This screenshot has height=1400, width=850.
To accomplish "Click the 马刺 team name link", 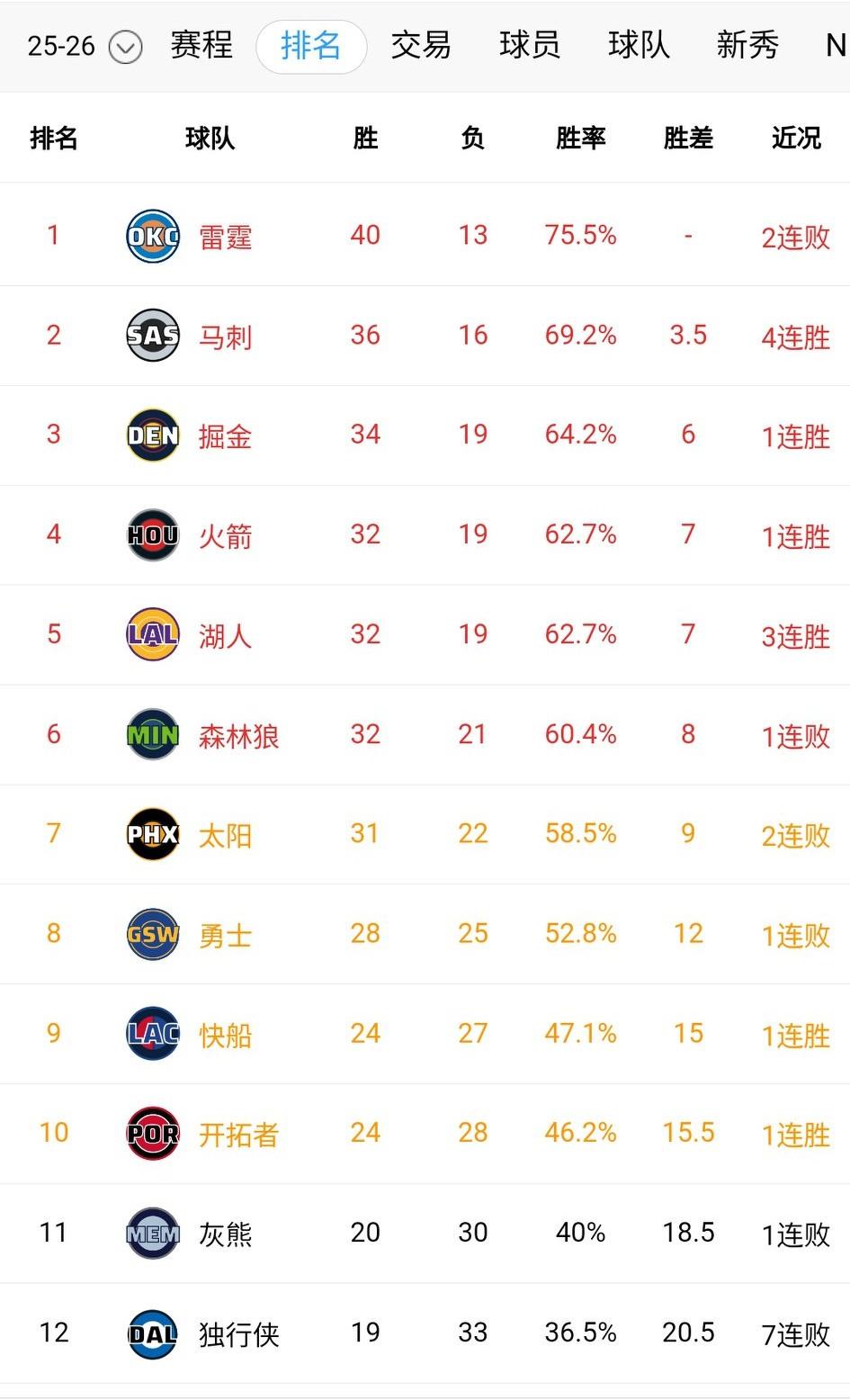I will tap(224, 334).
